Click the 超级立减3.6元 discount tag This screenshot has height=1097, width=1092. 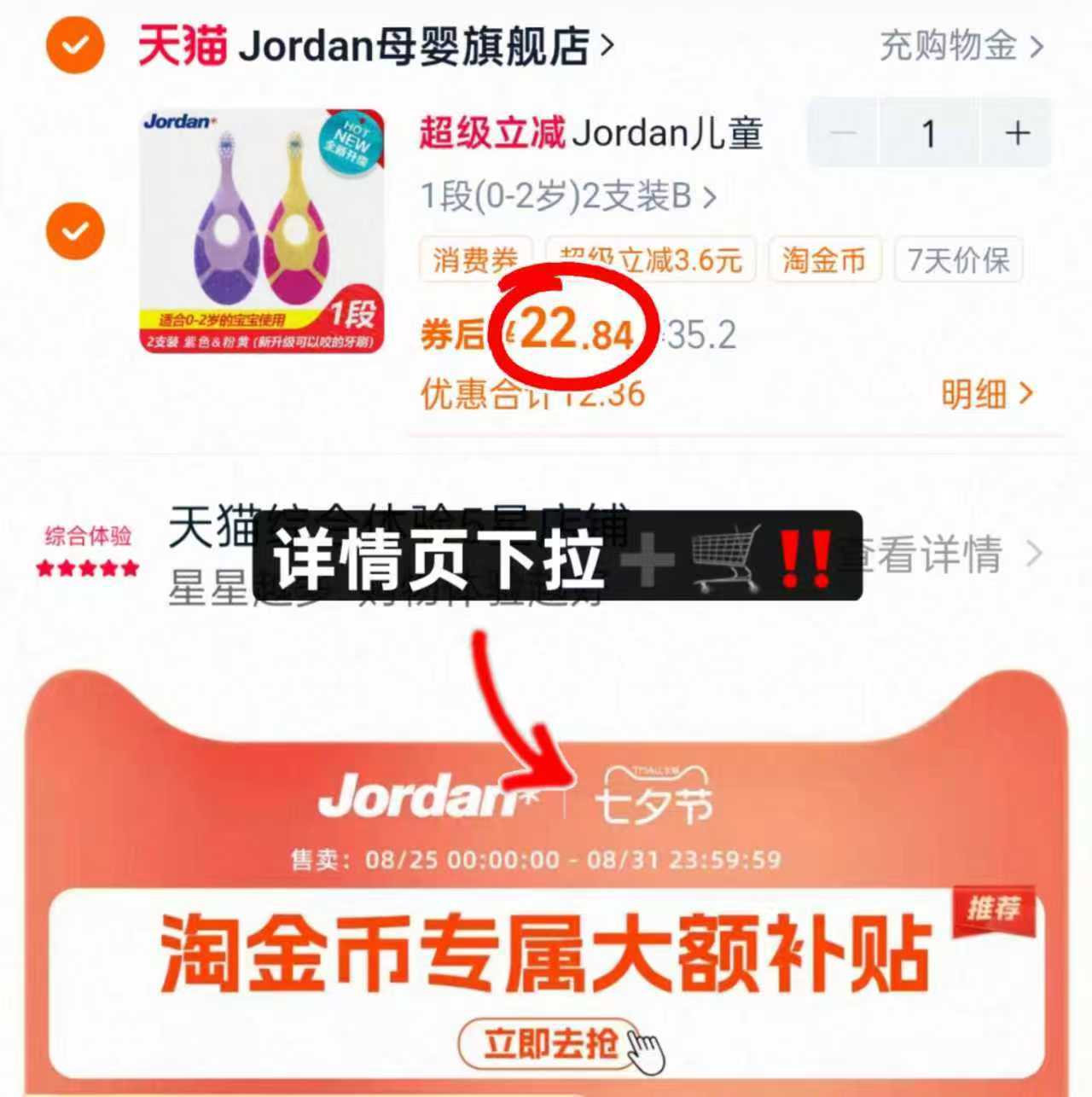(652, 261)
